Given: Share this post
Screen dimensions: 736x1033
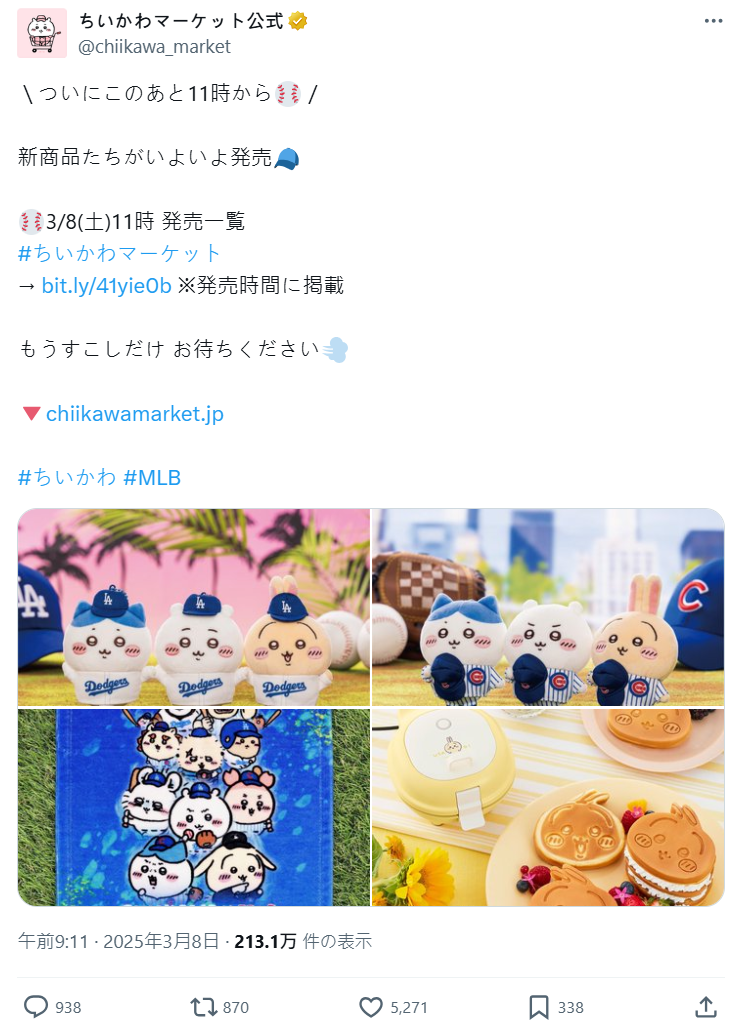Looking at the screenshot, I should click(x=704, y=1006).
